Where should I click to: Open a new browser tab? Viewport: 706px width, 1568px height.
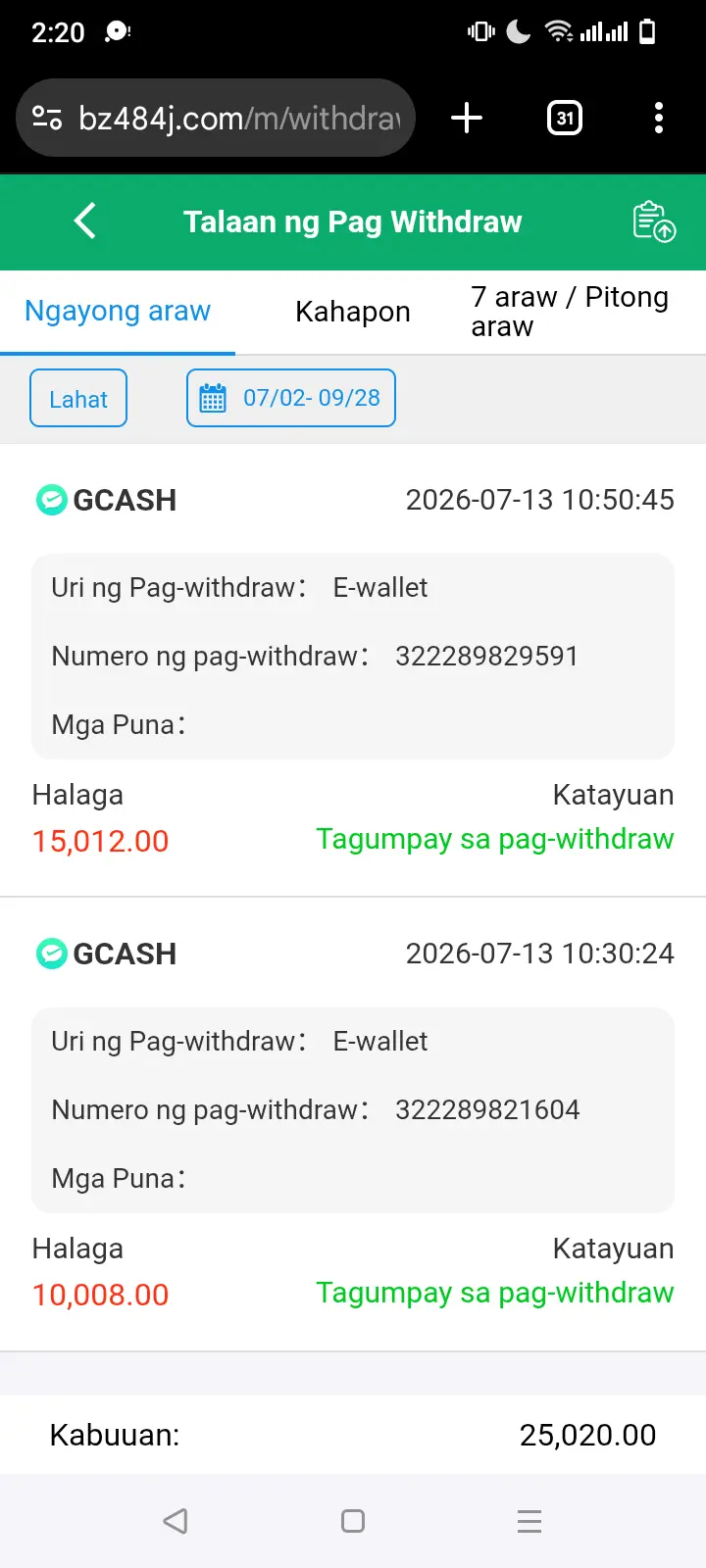(467, 119)
